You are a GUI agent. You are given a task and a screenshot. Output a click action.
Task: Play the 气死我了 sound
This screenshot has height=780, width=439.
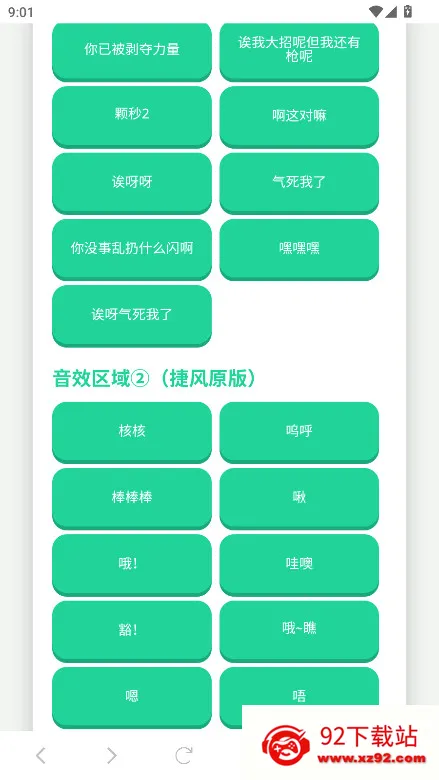click(x=299, y=183)
